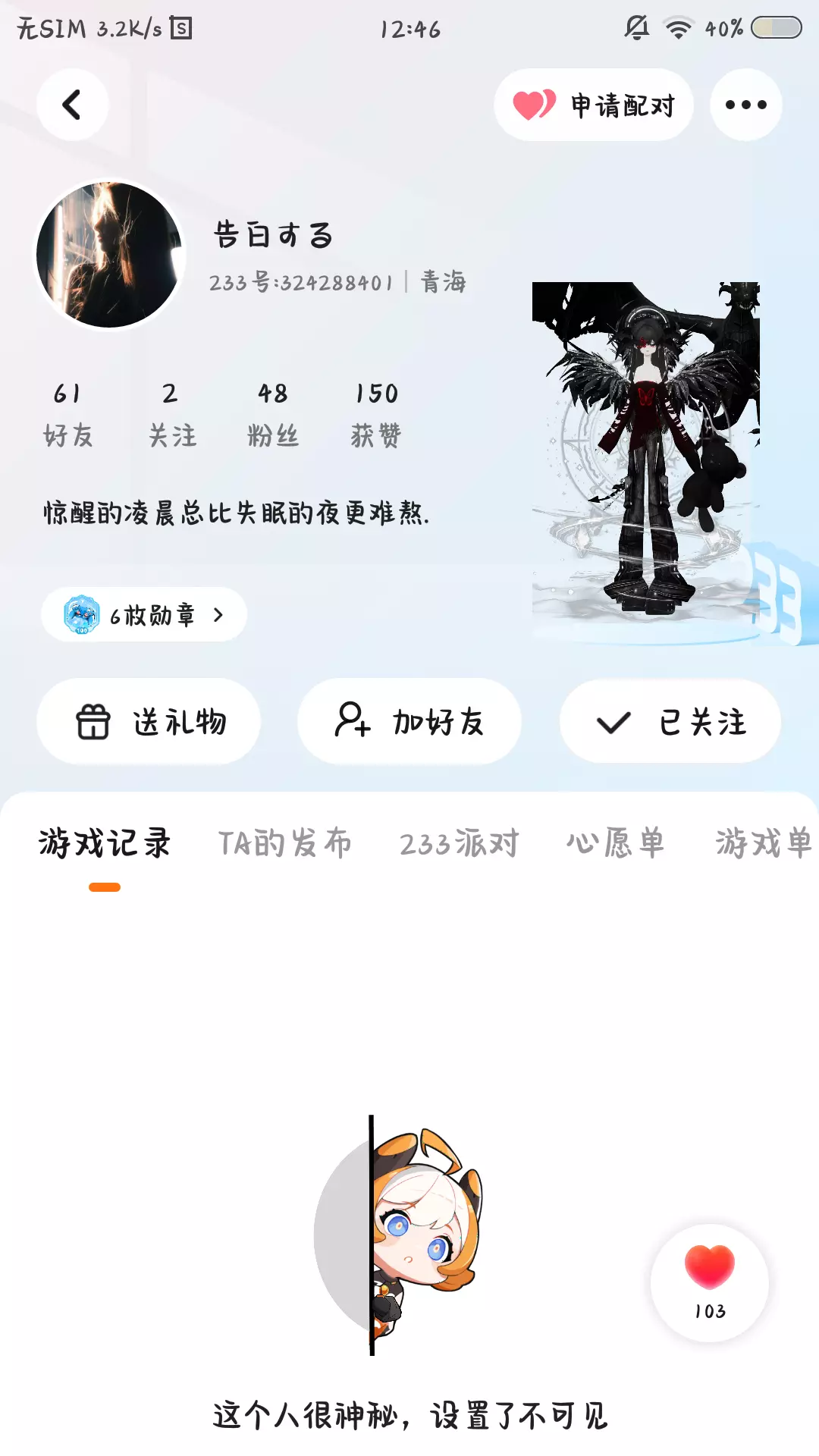Switch to the 心愿单 tab

[x=615, y=843]
